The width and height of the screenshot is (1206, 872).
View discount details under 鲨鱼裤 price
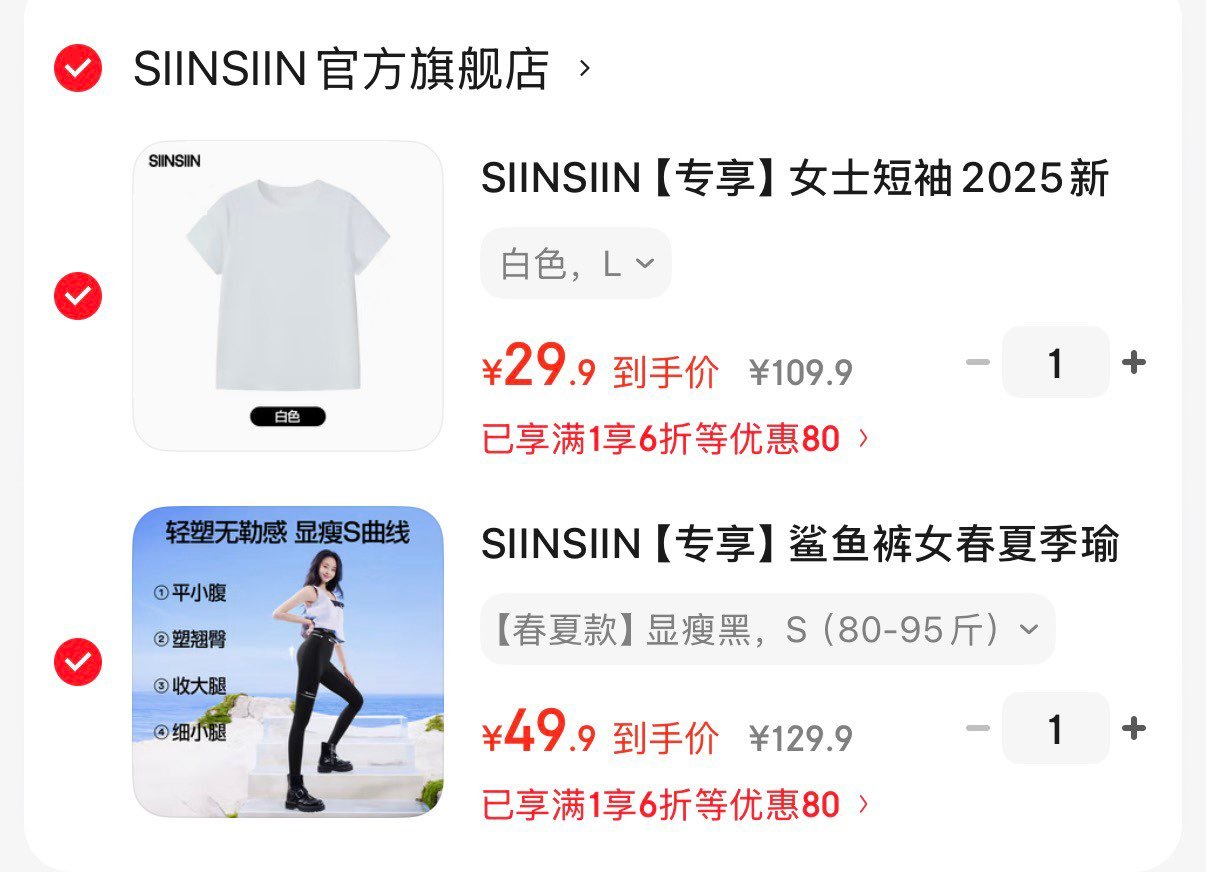[676, 804]
